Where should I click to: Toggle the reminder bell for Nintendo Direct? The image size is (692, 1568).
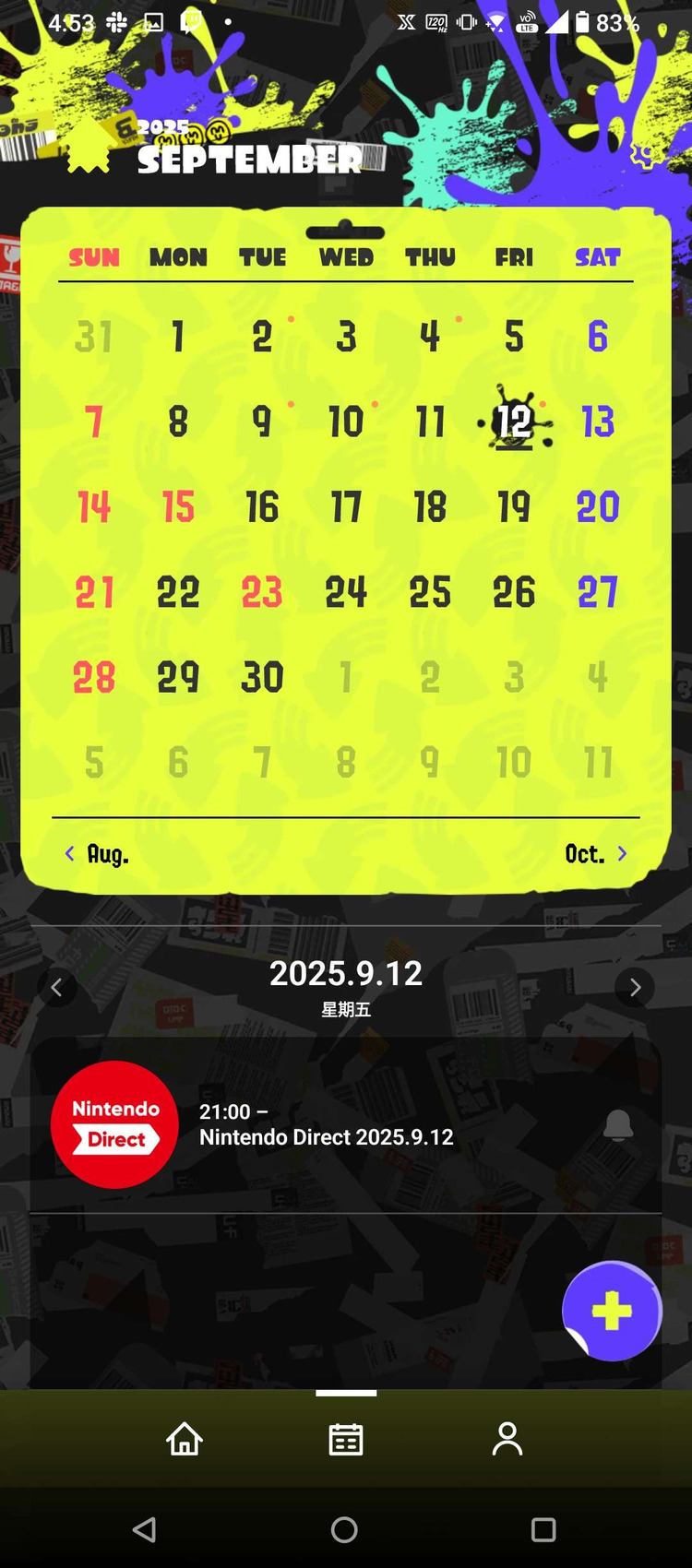tap(618, 1125)
